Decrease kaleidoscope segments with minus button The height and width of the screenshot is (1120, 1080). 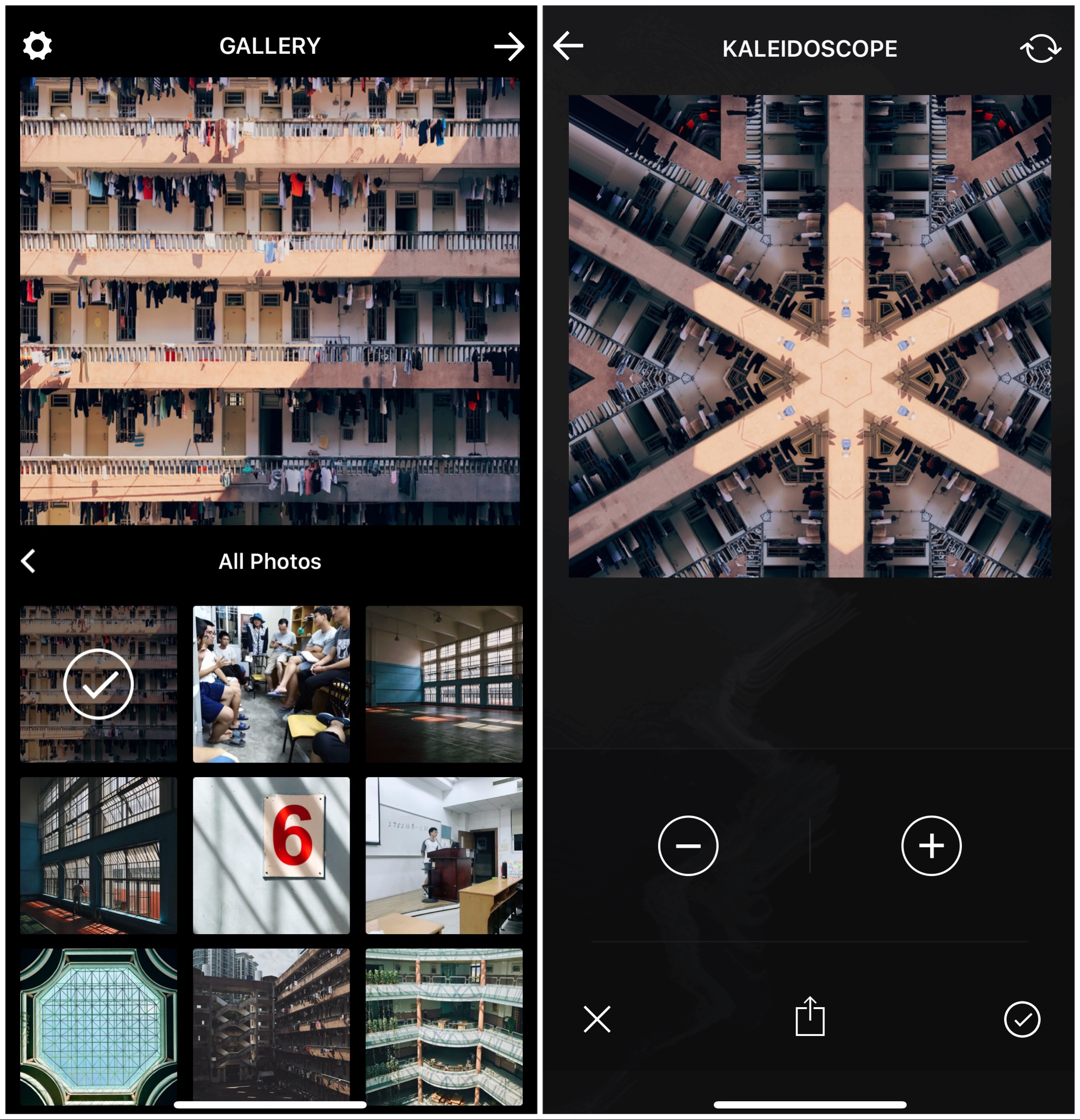point(688,845)
